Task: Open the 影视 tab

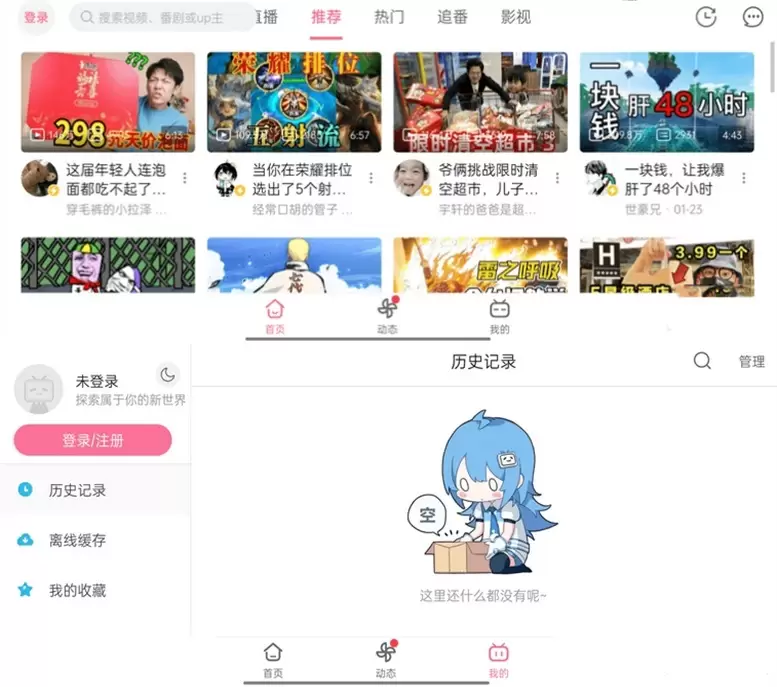Action: tap(515, 17)
